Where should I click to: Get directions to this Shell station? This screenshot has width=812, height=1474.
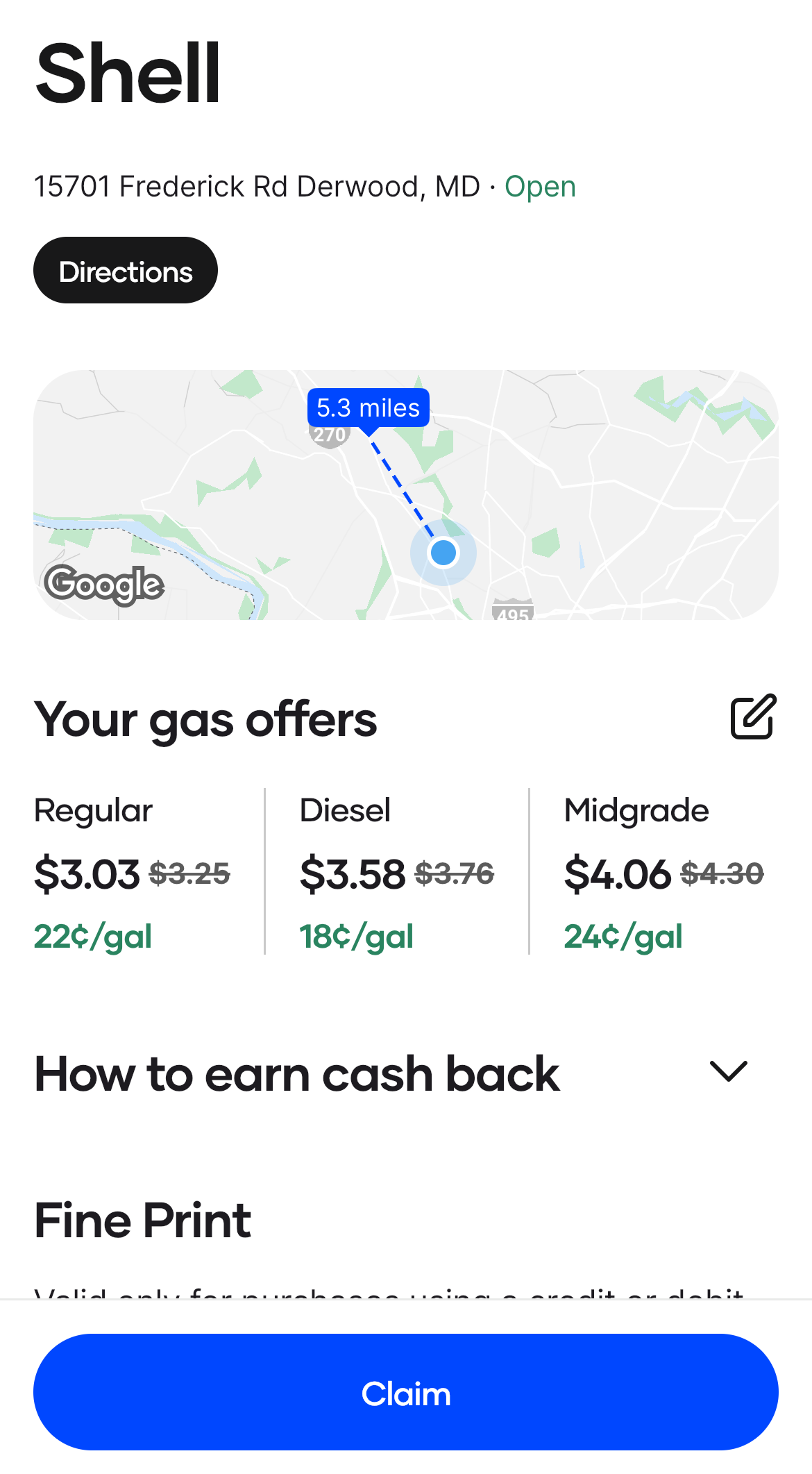click(x=126, y=270)
